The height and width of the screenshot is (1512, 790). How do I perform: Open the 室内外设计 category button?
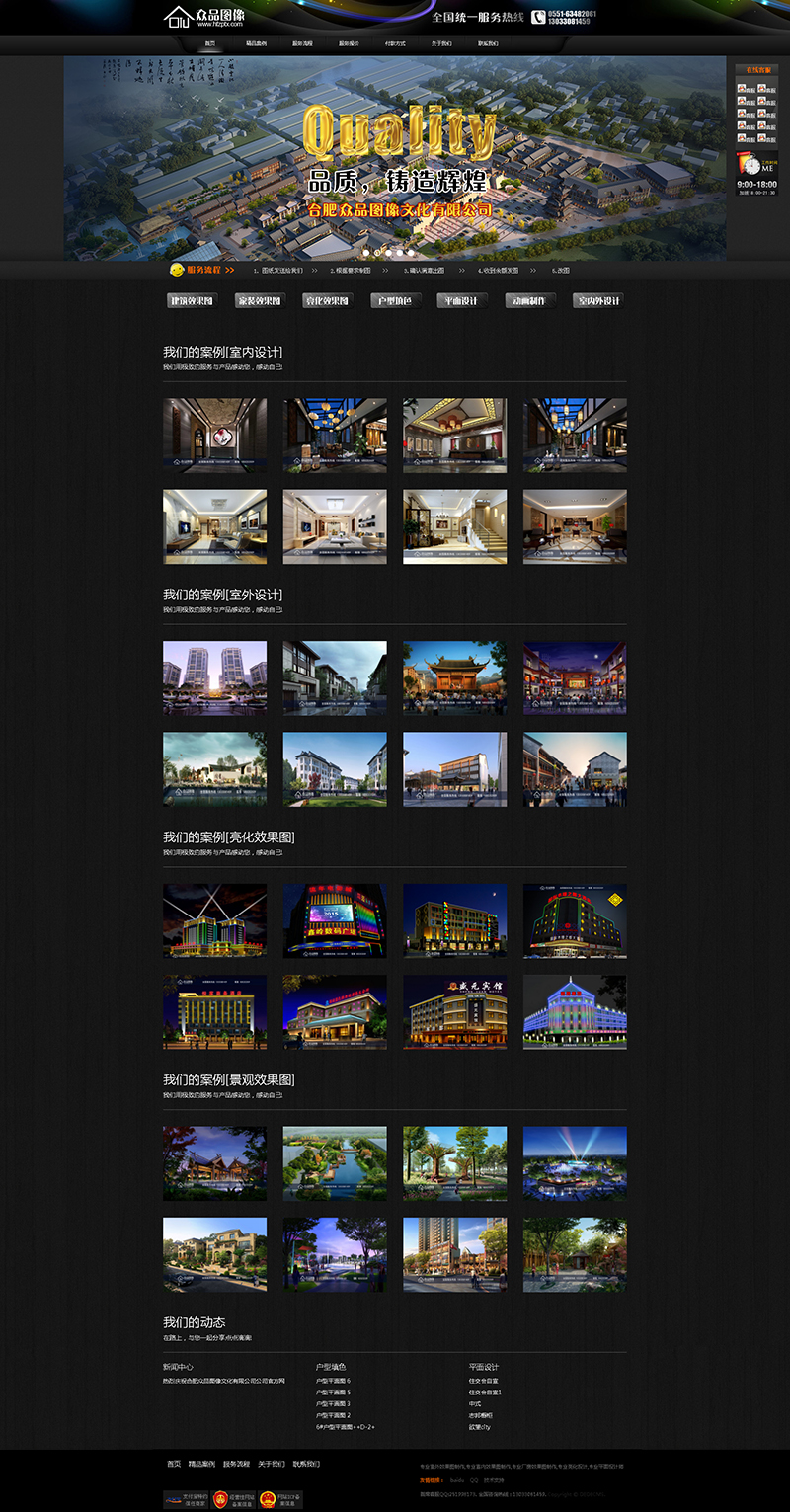click(598, 301)
